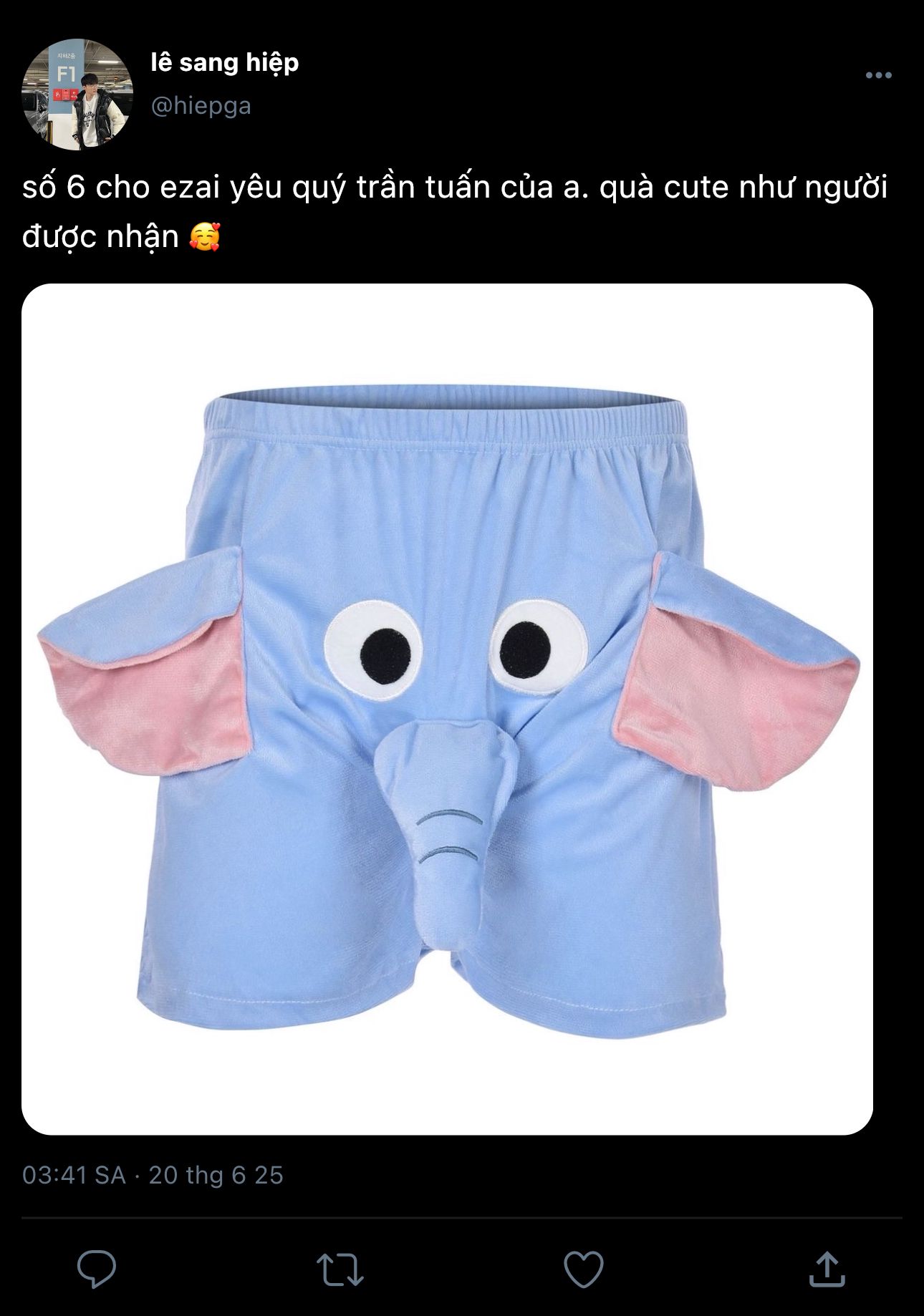Share this tweet
Viewport: 924px width, 1316px height.
point(827,1269)
